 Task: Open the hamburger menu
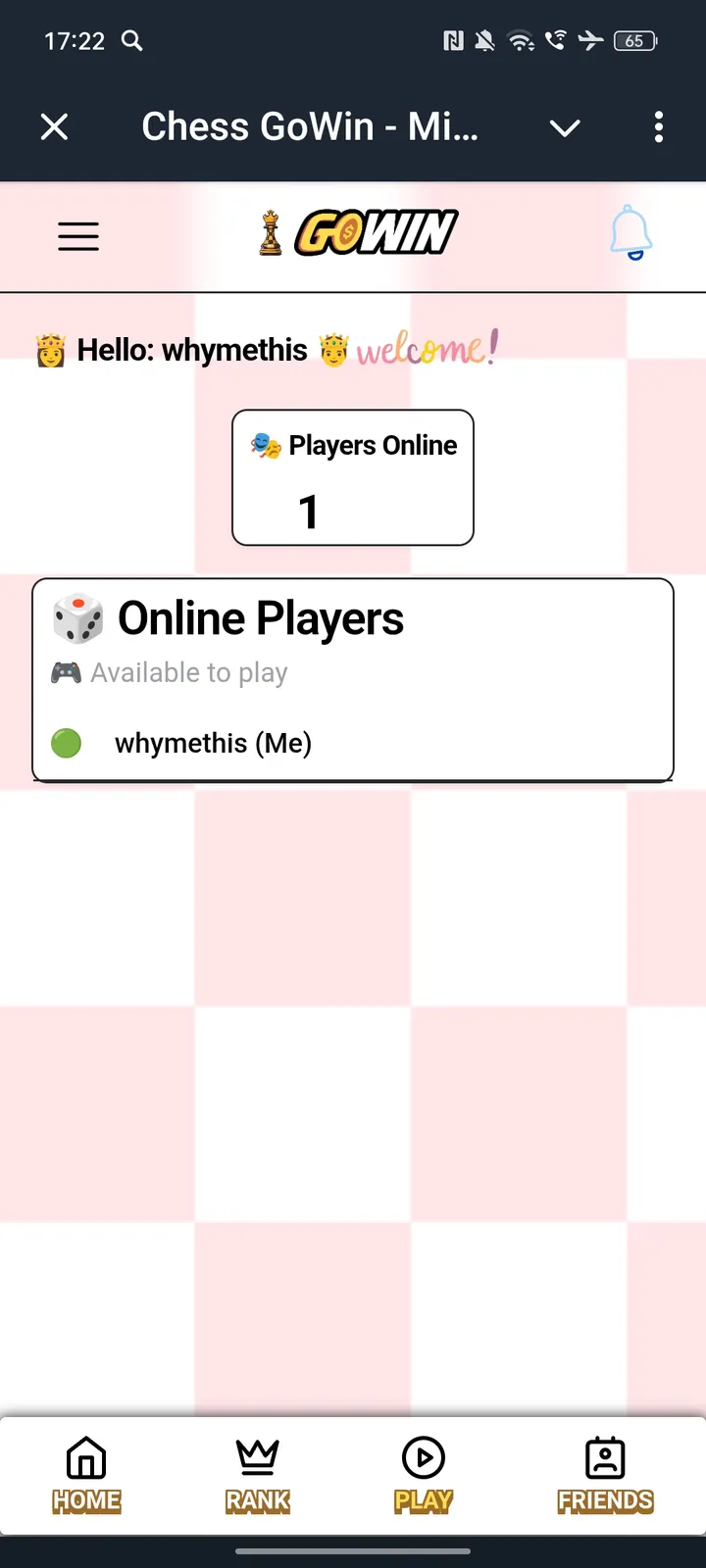(x=78, y=235)
